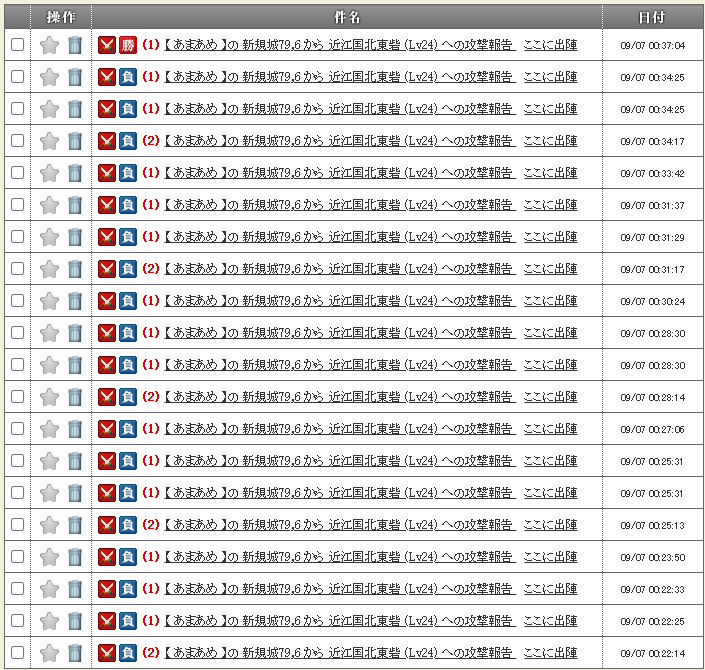This screenshot has height=670, width=705.
Task: Tap ここに出陣 on the 00:31:17 report
Action: [x=550, y=269]
